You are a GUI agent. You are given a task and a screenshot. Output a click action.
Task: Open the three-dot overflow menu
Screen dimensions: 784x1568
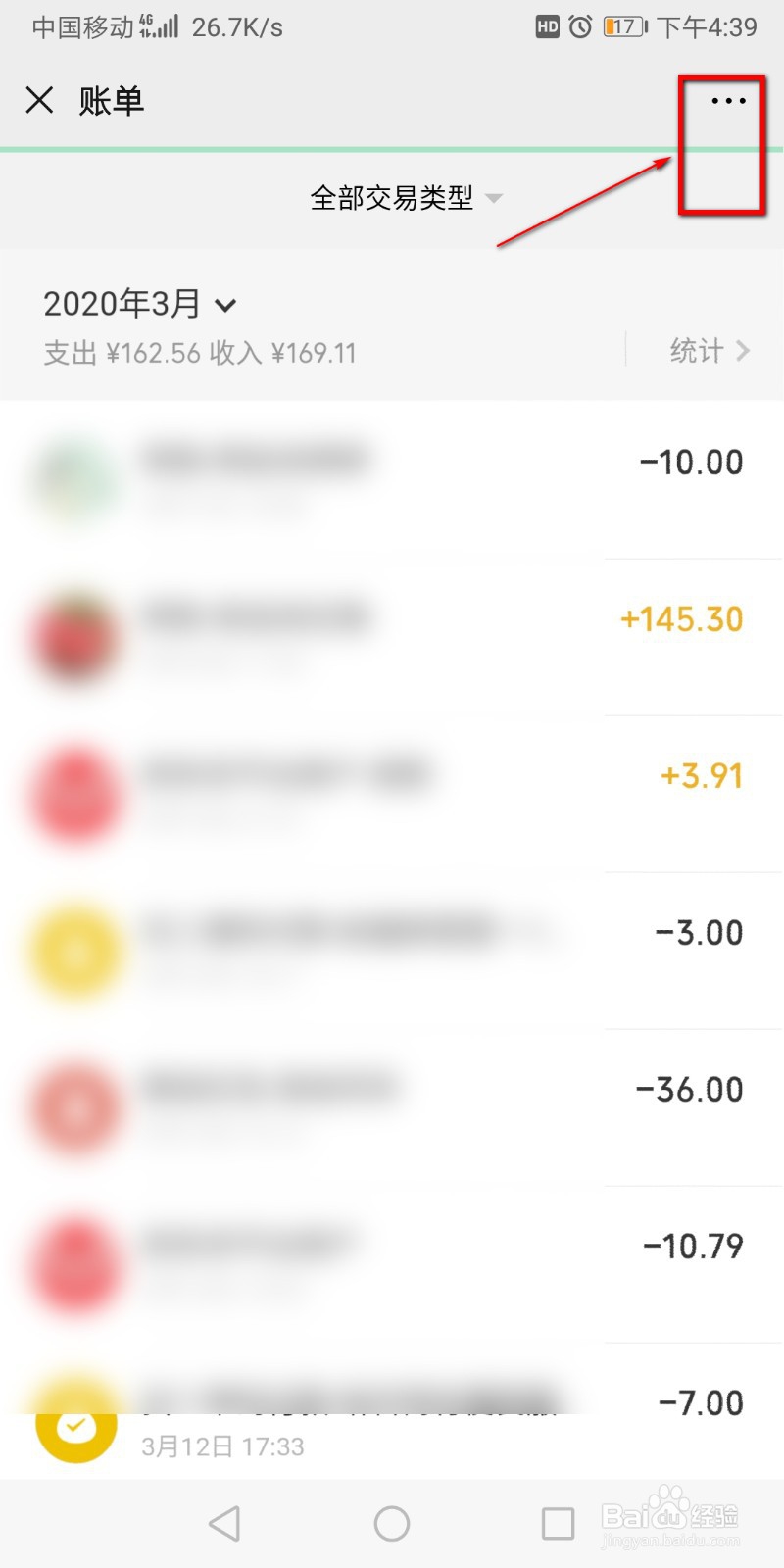tap(728, 100)
